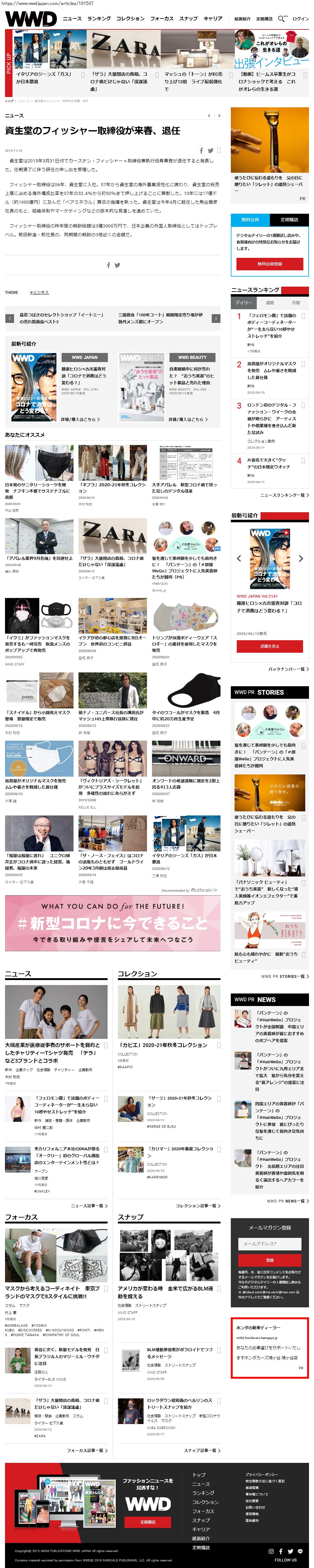Viewport: 314px width, 1568px height.
Task: Switch ranking to 月間 tab
Action: 296,303
